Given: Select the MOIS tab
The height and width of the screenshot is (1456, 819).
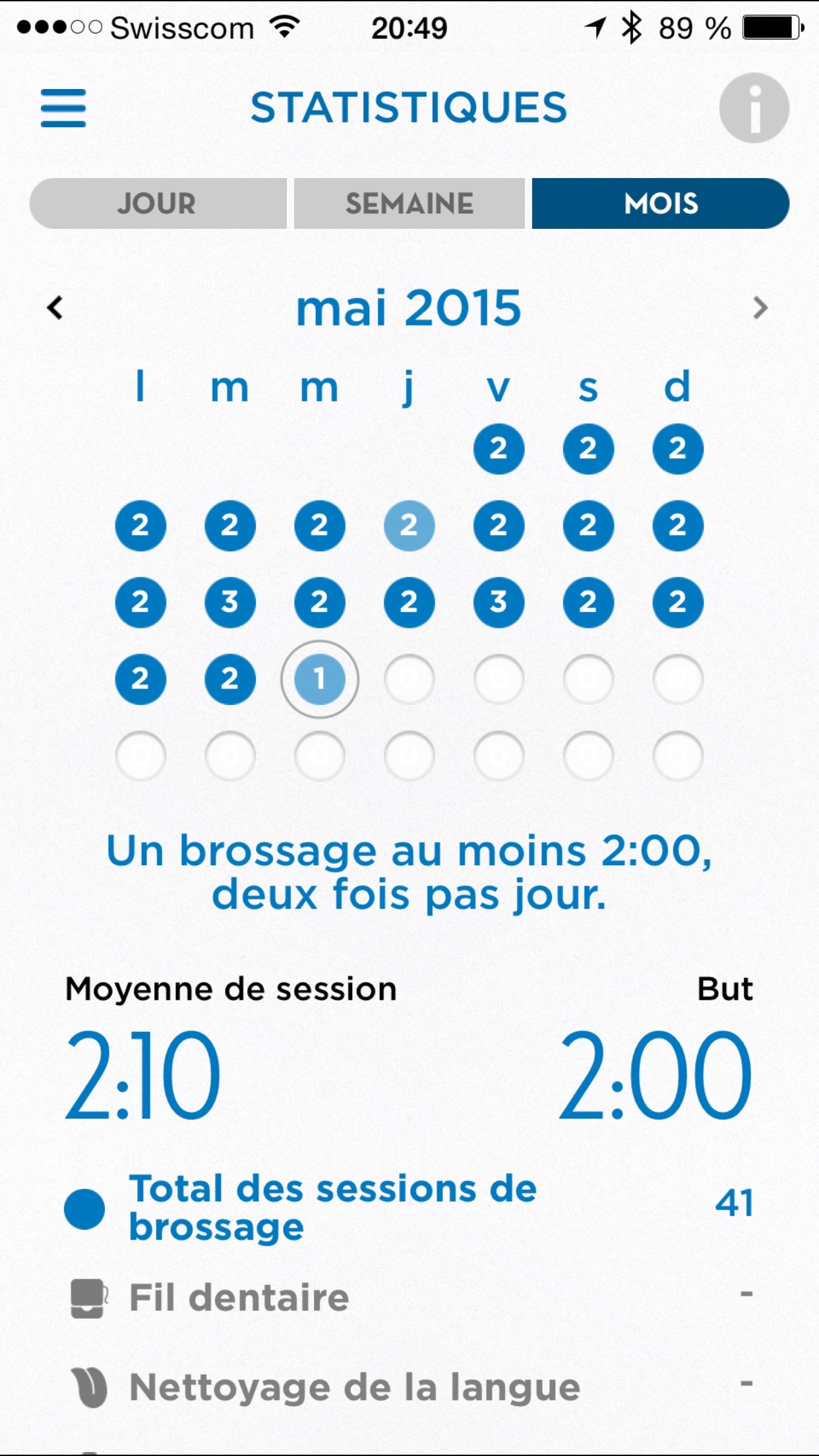Looking at the screenshot, I should (661, 204).
